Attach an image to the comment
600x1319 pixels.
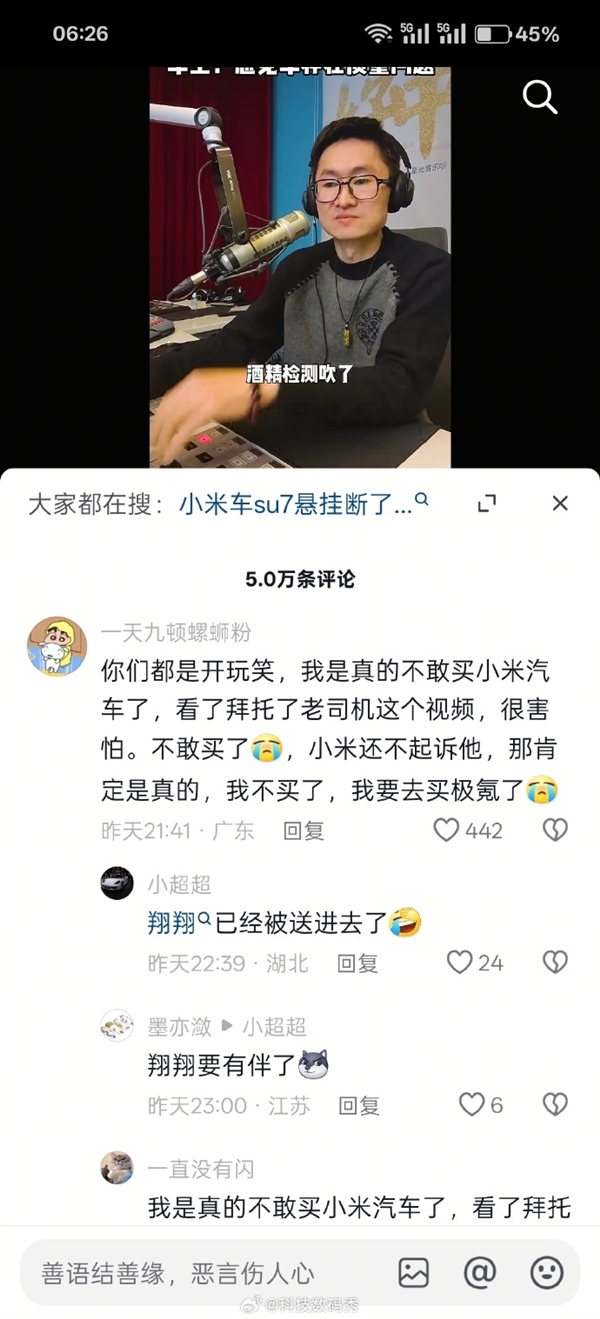coord(414,1272)
